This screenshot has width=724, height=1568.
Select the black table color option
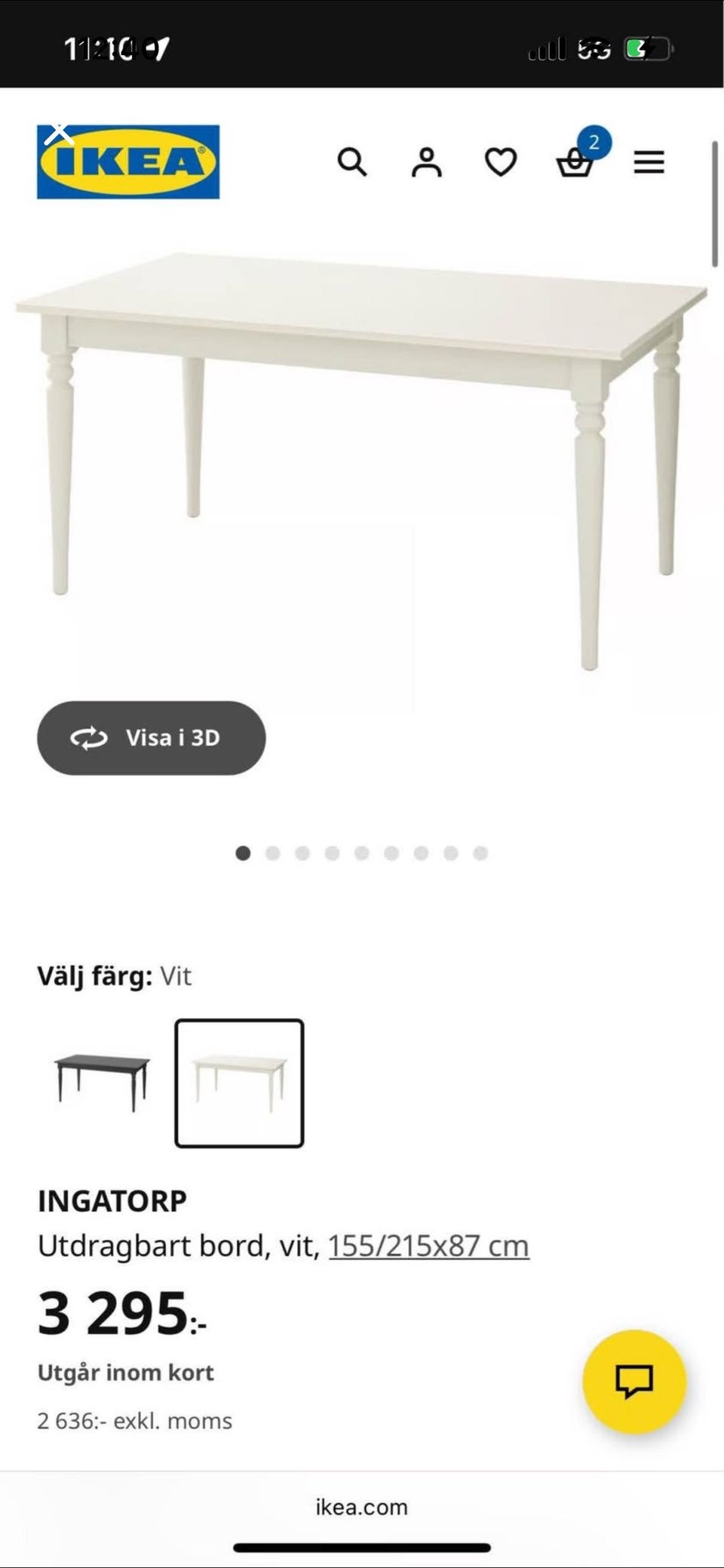pos(103,1081)
